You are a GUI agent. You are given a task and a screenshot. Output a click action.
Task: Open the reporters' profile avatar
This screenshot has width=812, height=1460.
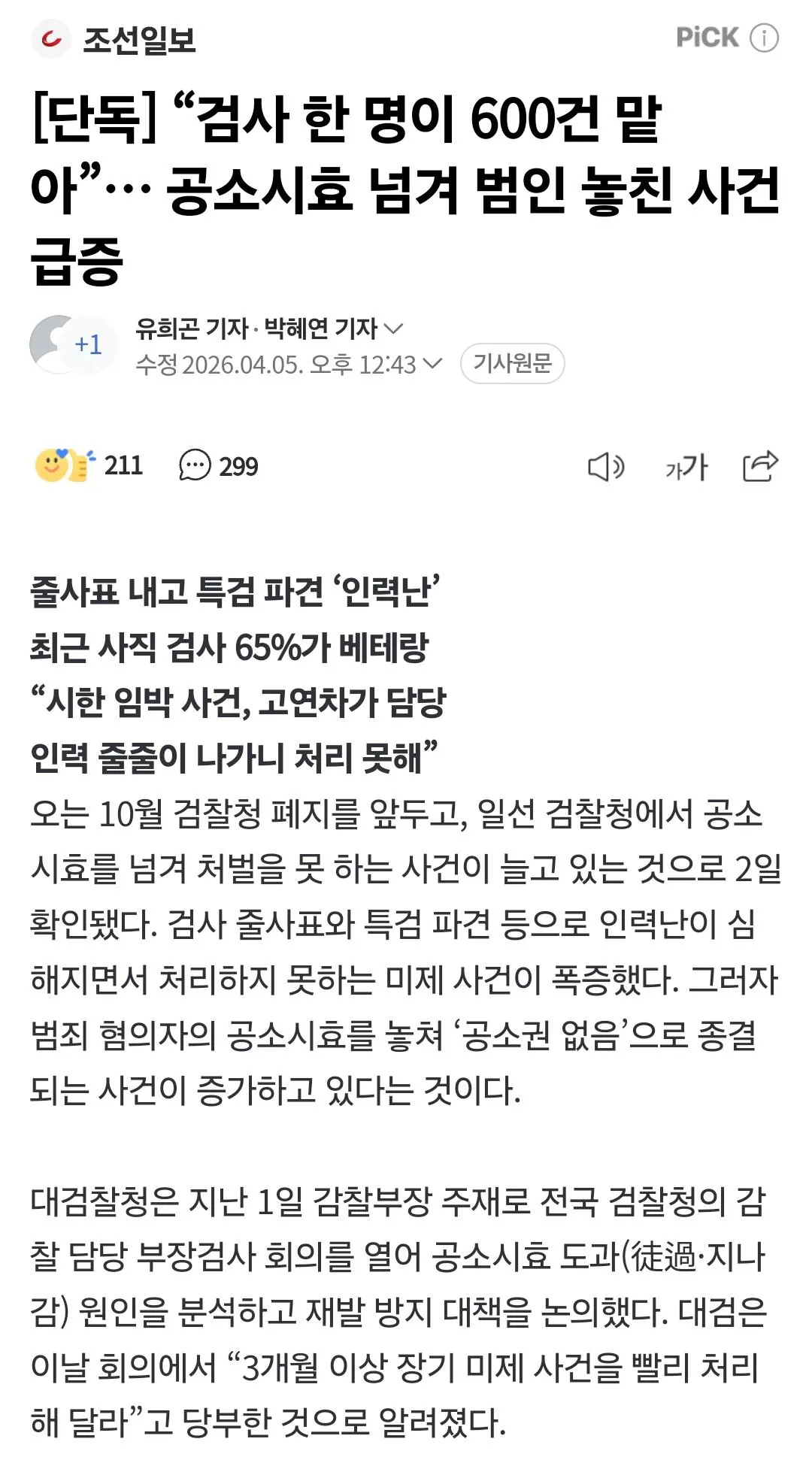pyautogui.click(x=72, y=344)
